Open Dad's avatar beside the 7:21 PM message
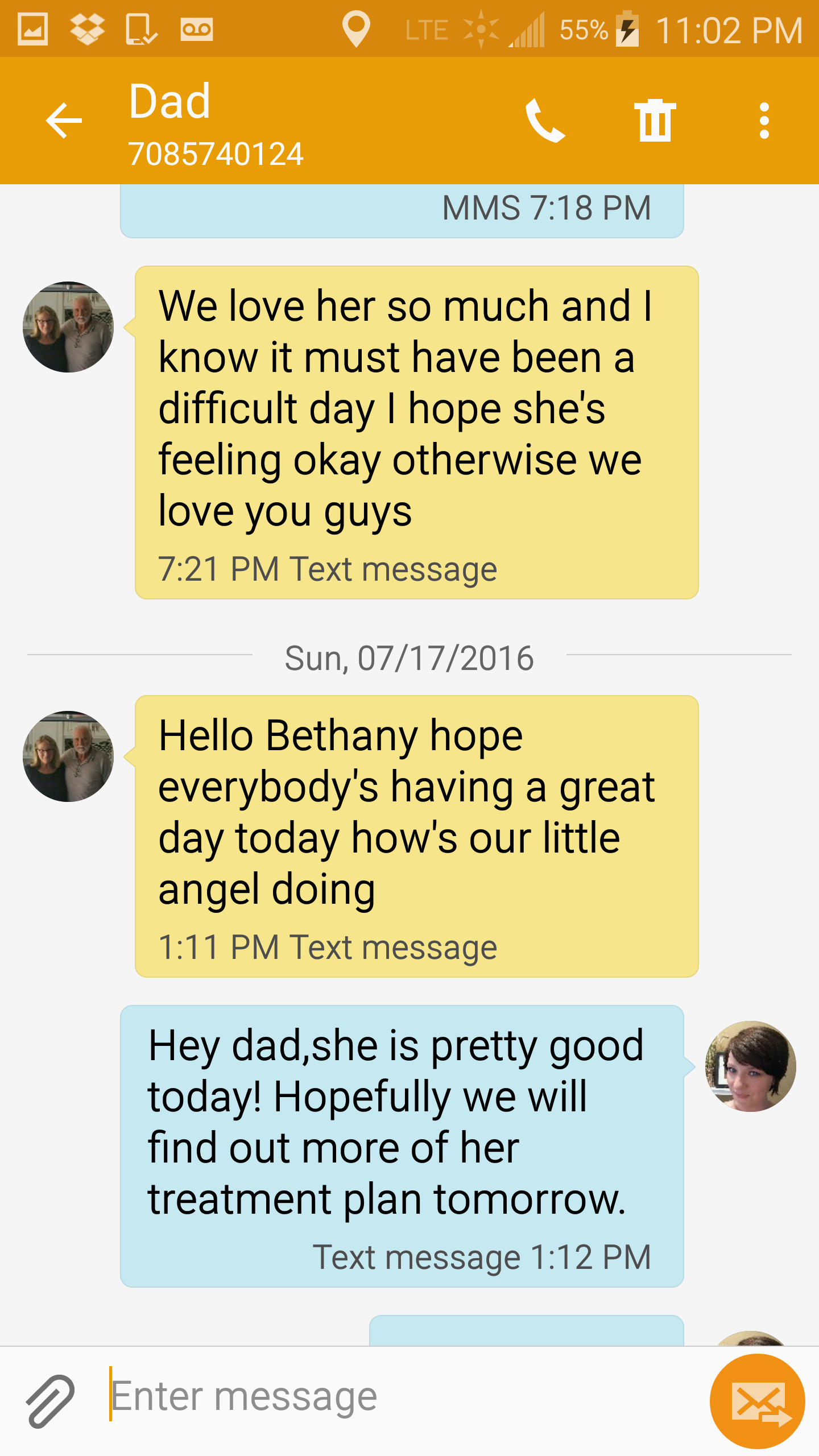The height and width of the screenshot is (1456, 819). pos(68,328)
